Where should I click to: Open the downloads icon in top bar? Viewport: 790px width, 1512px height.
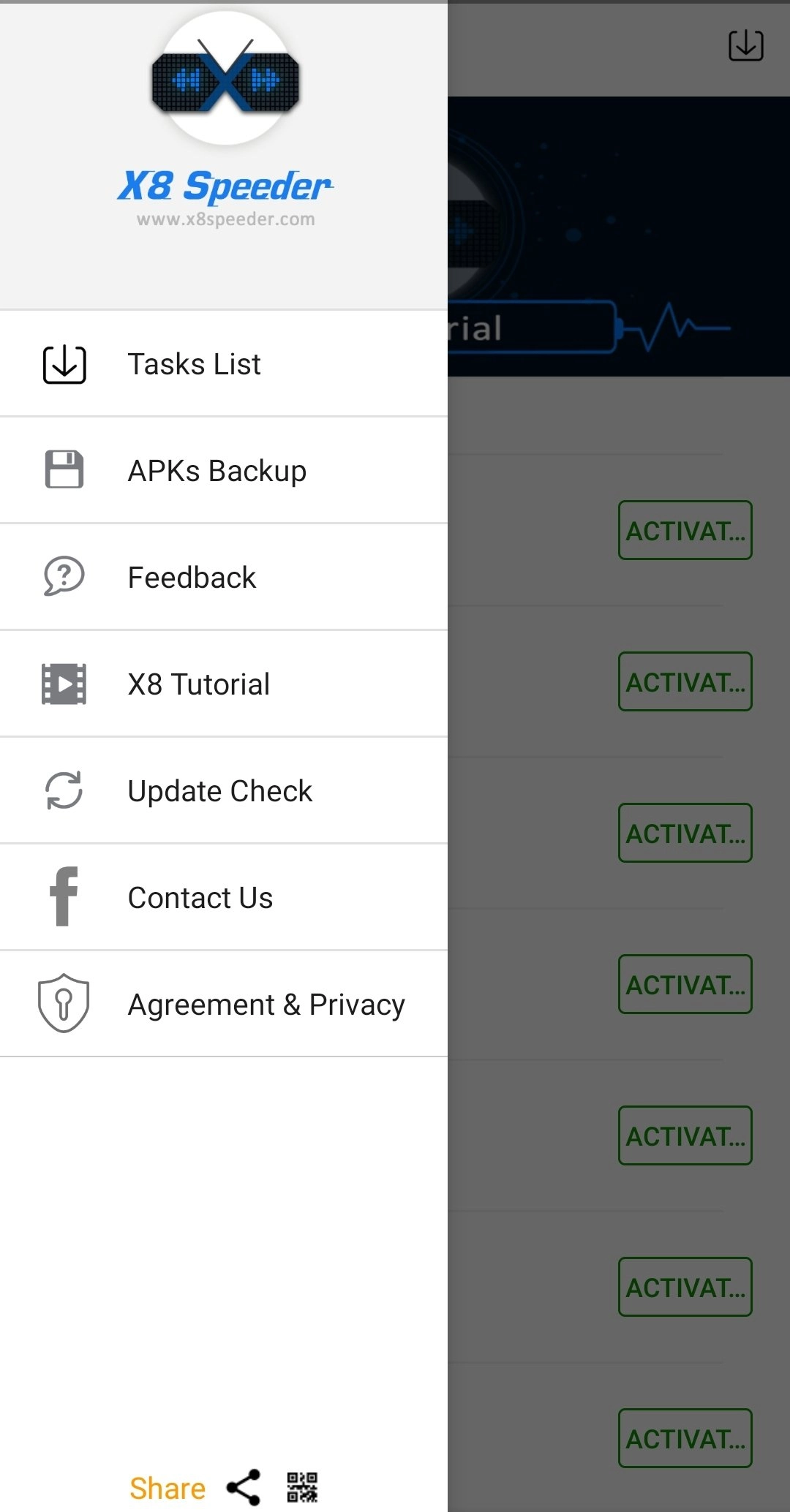coord(745,45)
